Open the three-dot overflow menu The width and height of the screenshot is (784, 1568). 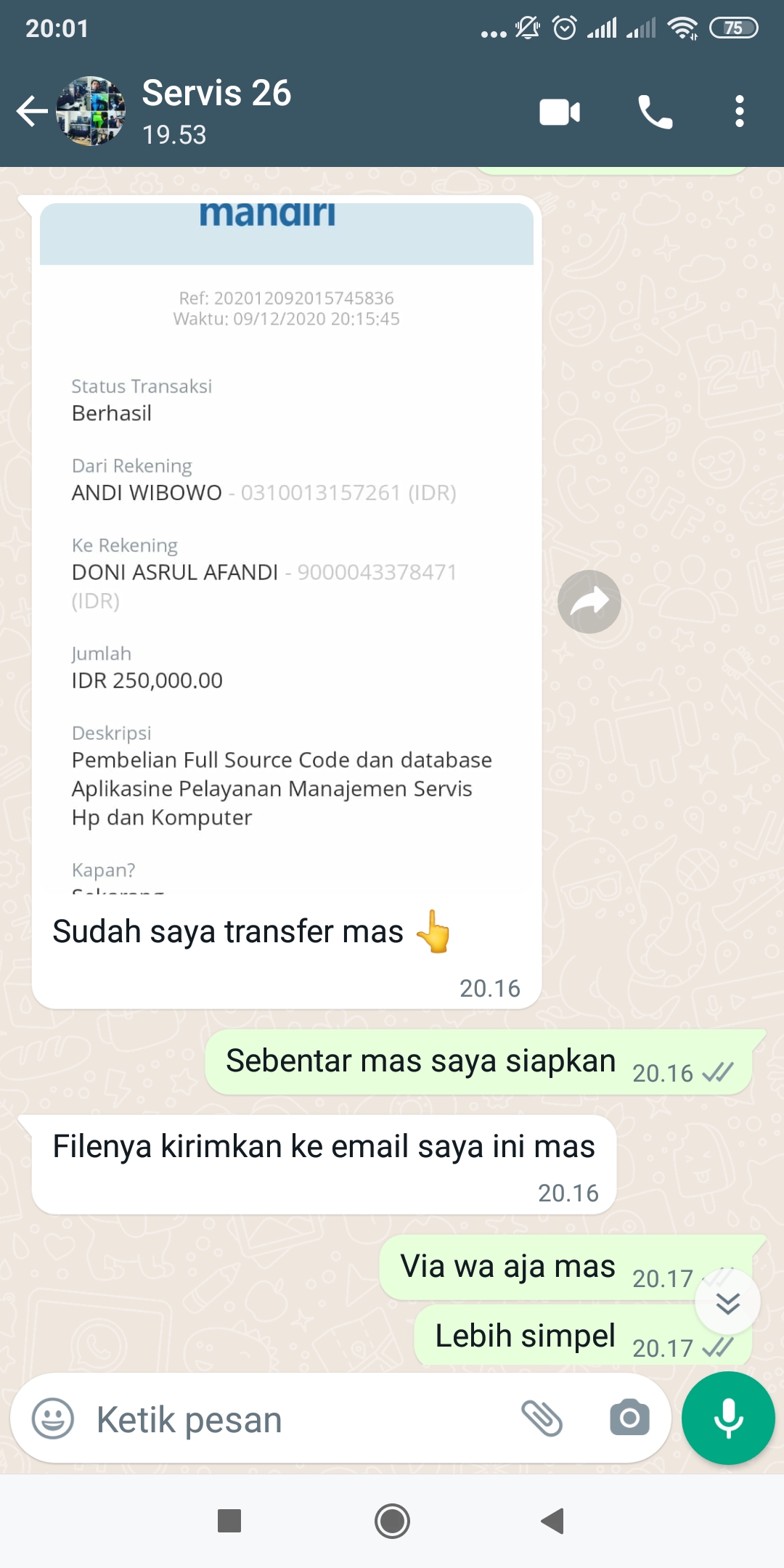[x=739, y=112]
